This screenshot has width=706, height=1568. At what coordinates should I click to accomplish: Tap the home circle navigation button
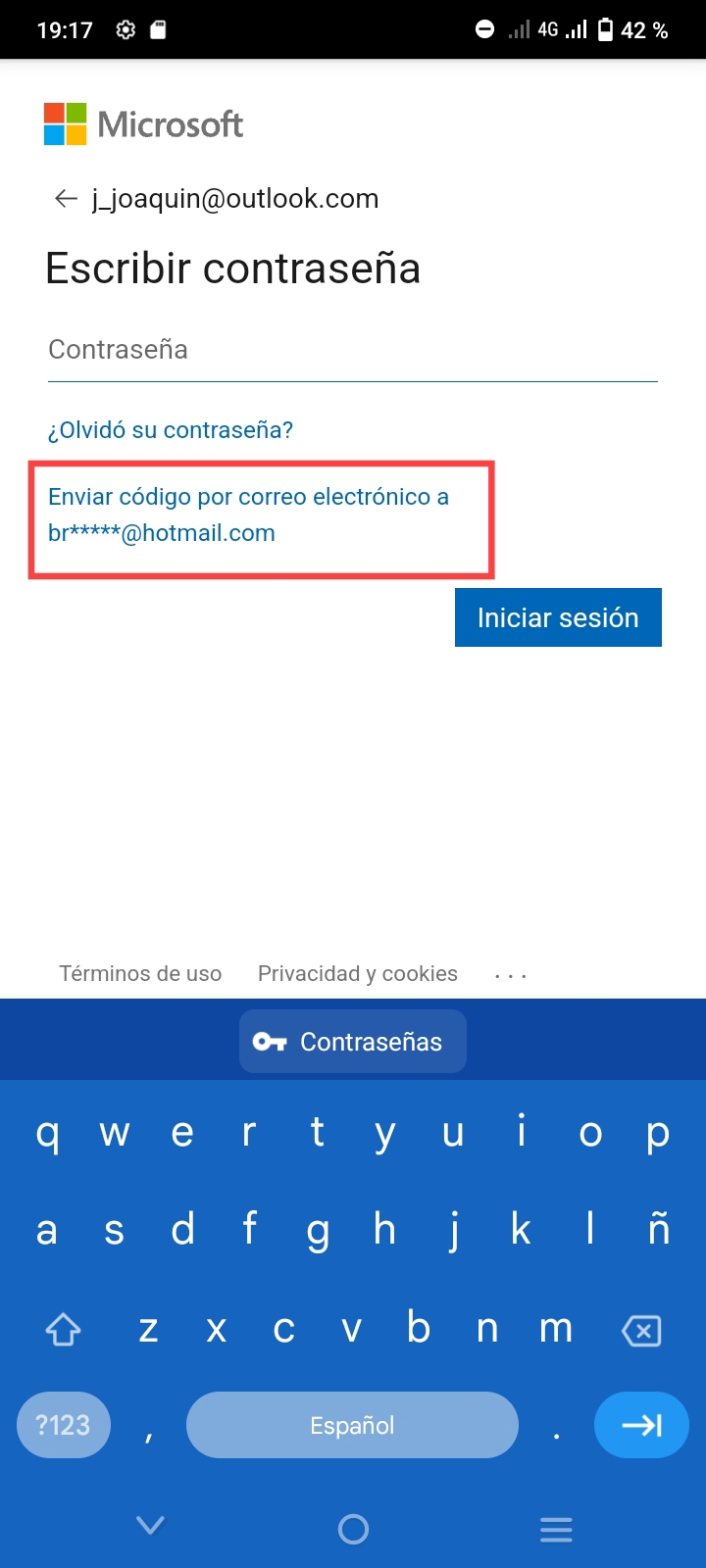(x=353, y=1529)
